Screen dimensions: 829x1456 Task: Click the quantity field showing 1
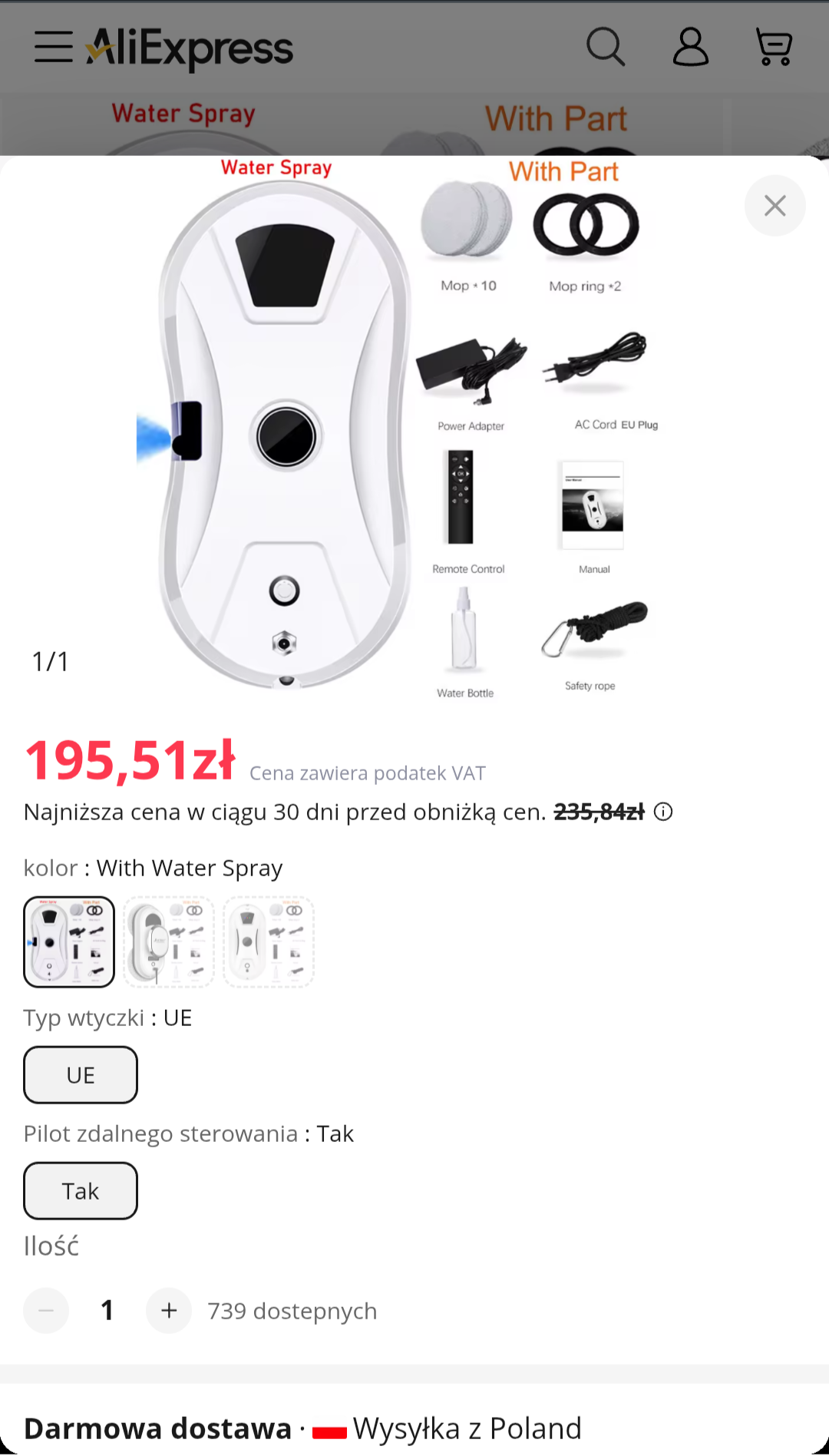pyautogui.click(x=107, y=1311)
